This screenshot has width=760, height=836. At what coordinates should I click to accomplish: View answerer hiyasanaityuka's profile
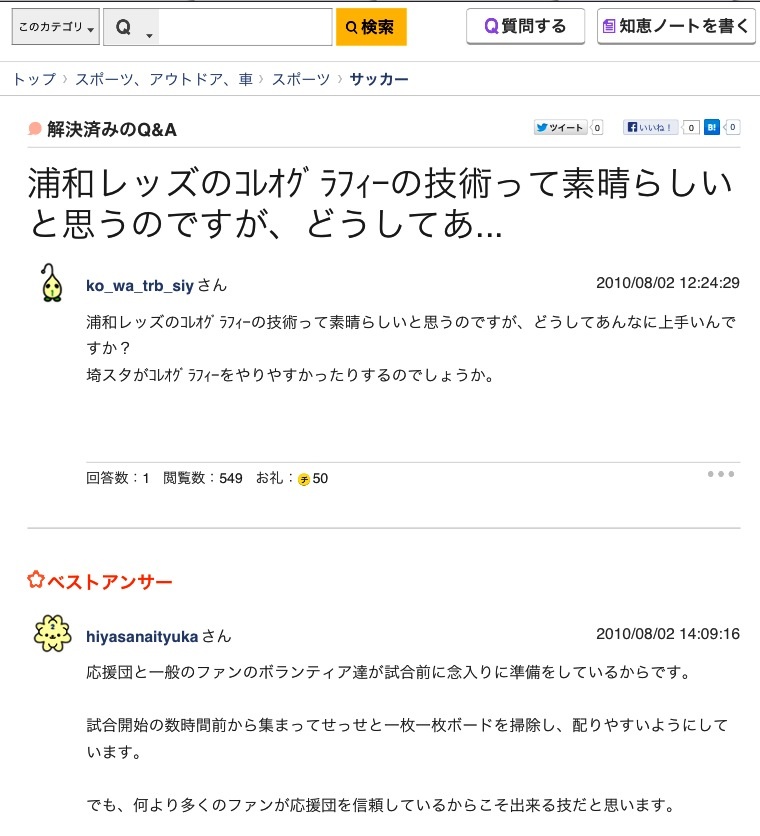point(142,635)
